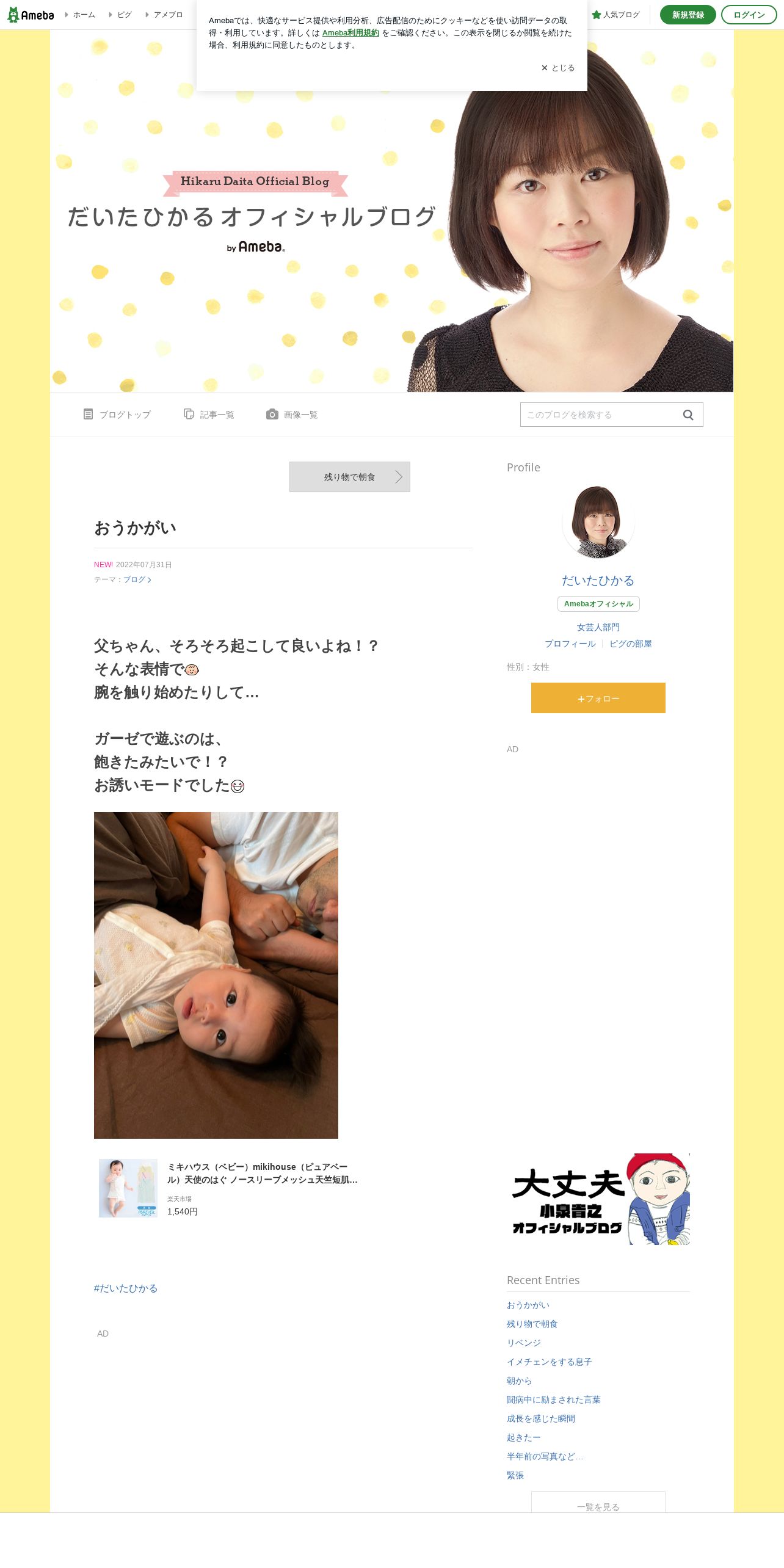784x1568 pixels.
Task: Tap the search magnifier icon
Action: [x=688, y=415]
